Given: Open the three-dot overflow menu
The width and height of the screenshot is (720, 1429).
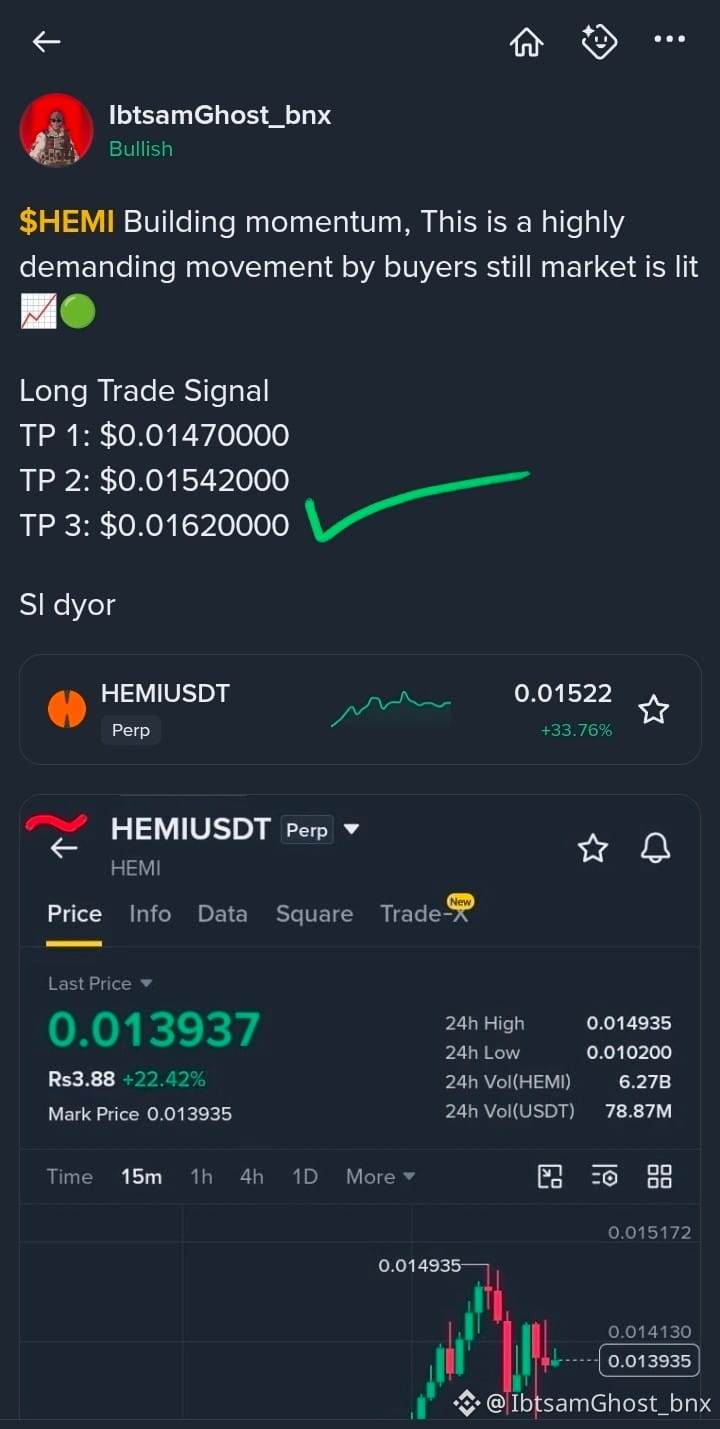Looking at the screenshot, I should [669, 40].
